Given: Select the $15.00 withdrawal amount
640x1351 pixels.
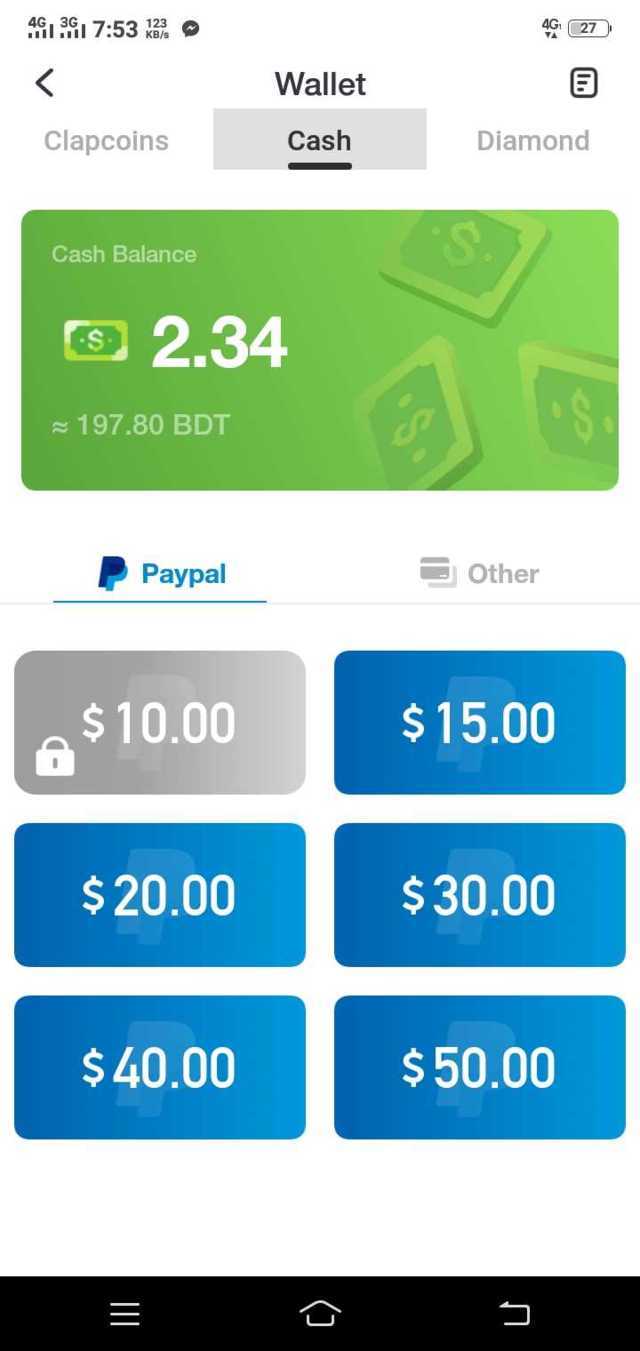Looking at the screenshot, I should tap(479, 722).
